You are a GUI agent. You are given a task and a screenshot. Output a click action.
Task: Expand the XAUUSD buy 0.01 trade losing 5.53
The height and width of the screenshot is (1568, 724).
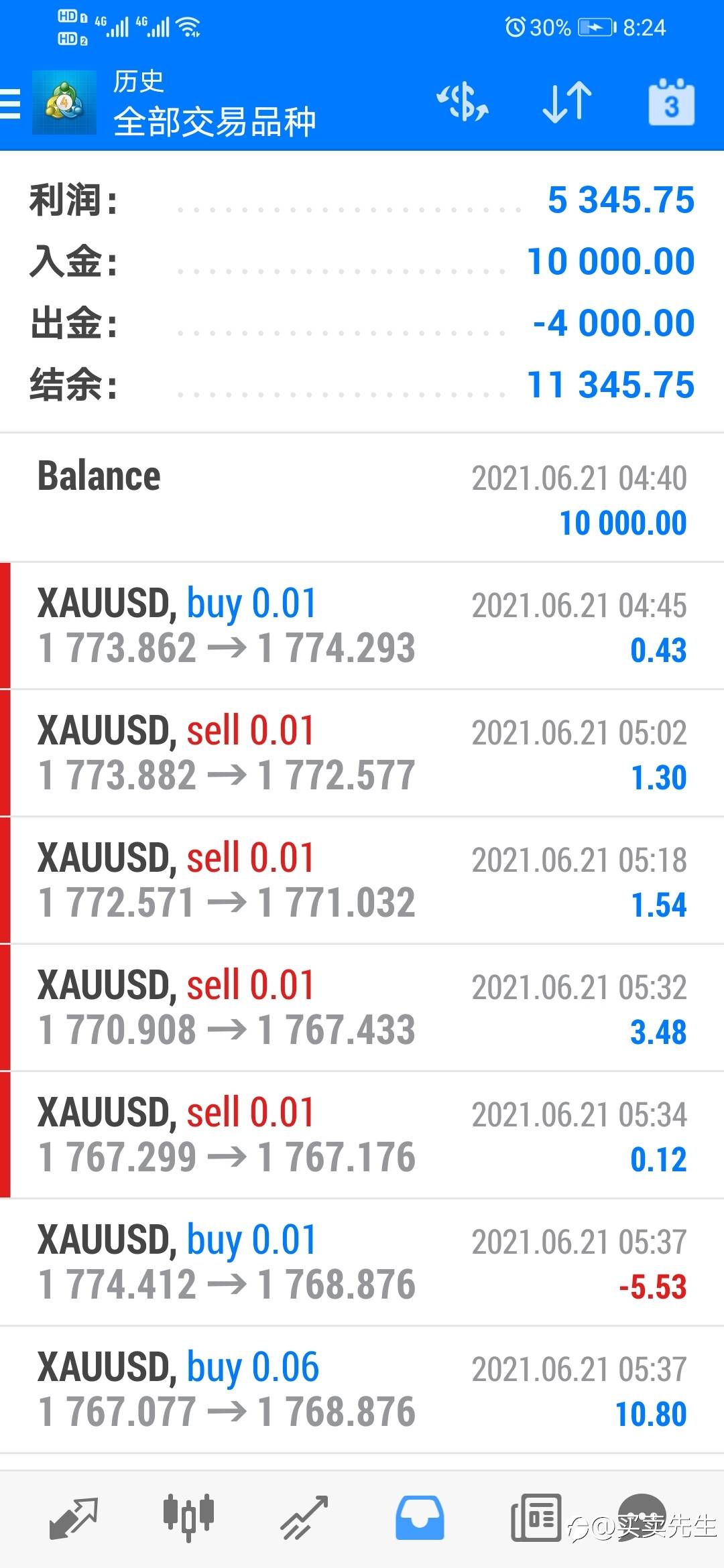pos(362,1262)
